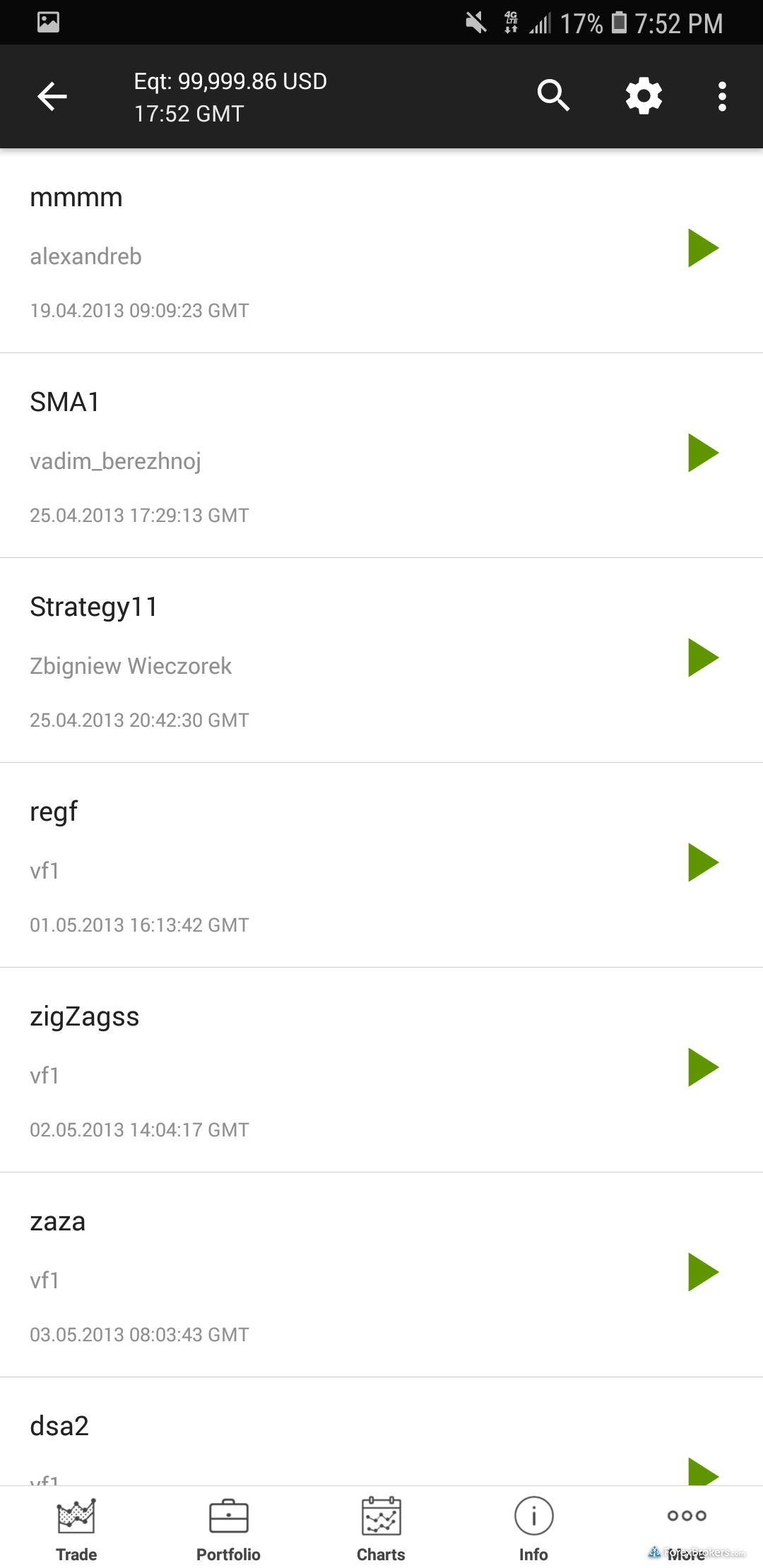Image resolution: width=763 pixels, height=1568 pixels.
Task: Open the settings gear
Action: pos(644,96)
